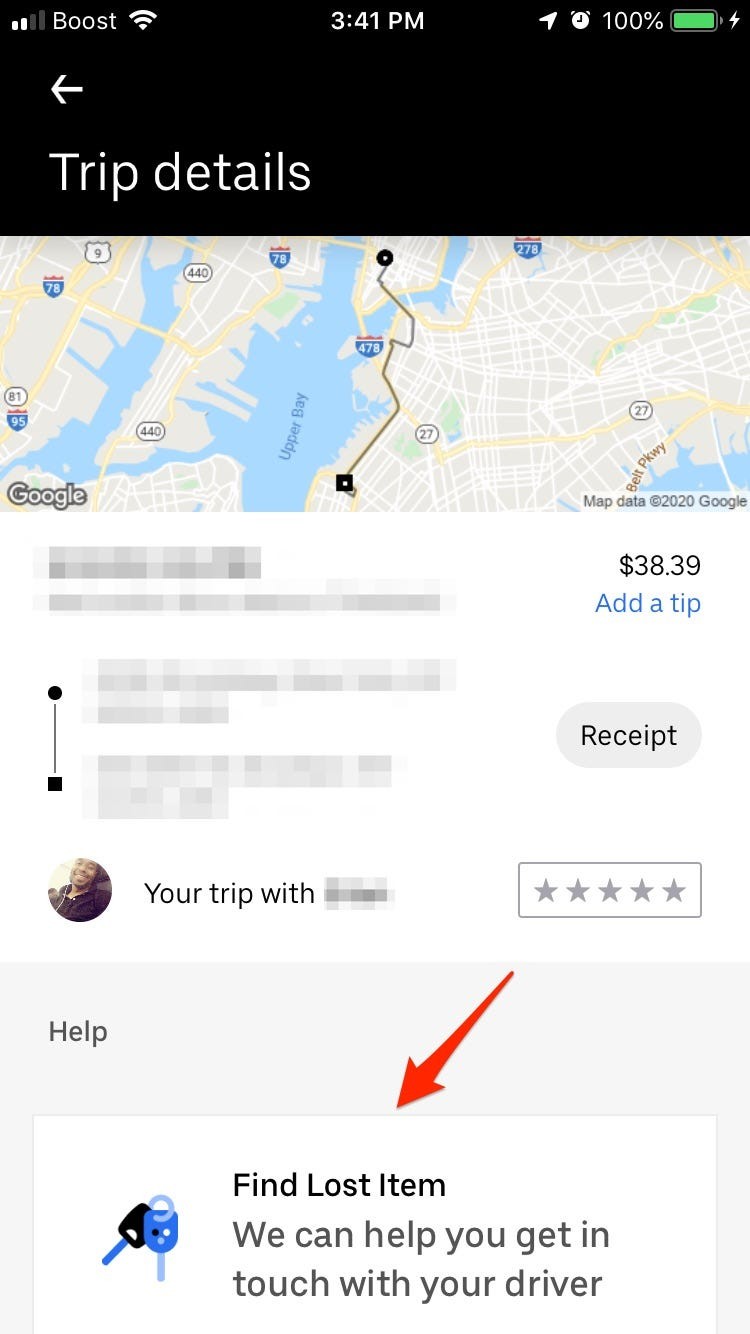
Task: Tap the location arrow icon in the status bar
Action: (x=546, y=20)
